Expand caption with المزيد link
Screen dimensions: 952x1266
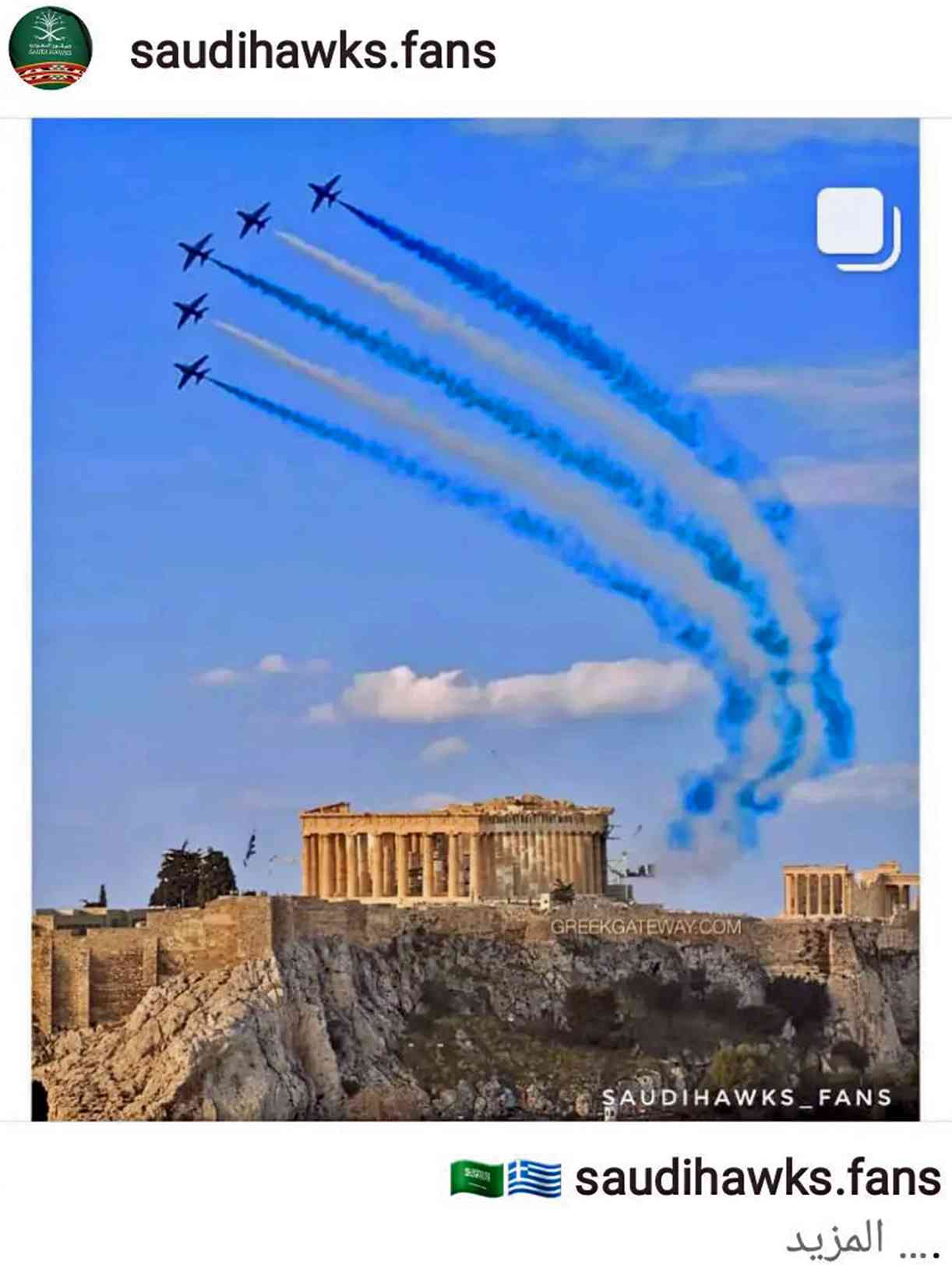(x=835, y=1239)
